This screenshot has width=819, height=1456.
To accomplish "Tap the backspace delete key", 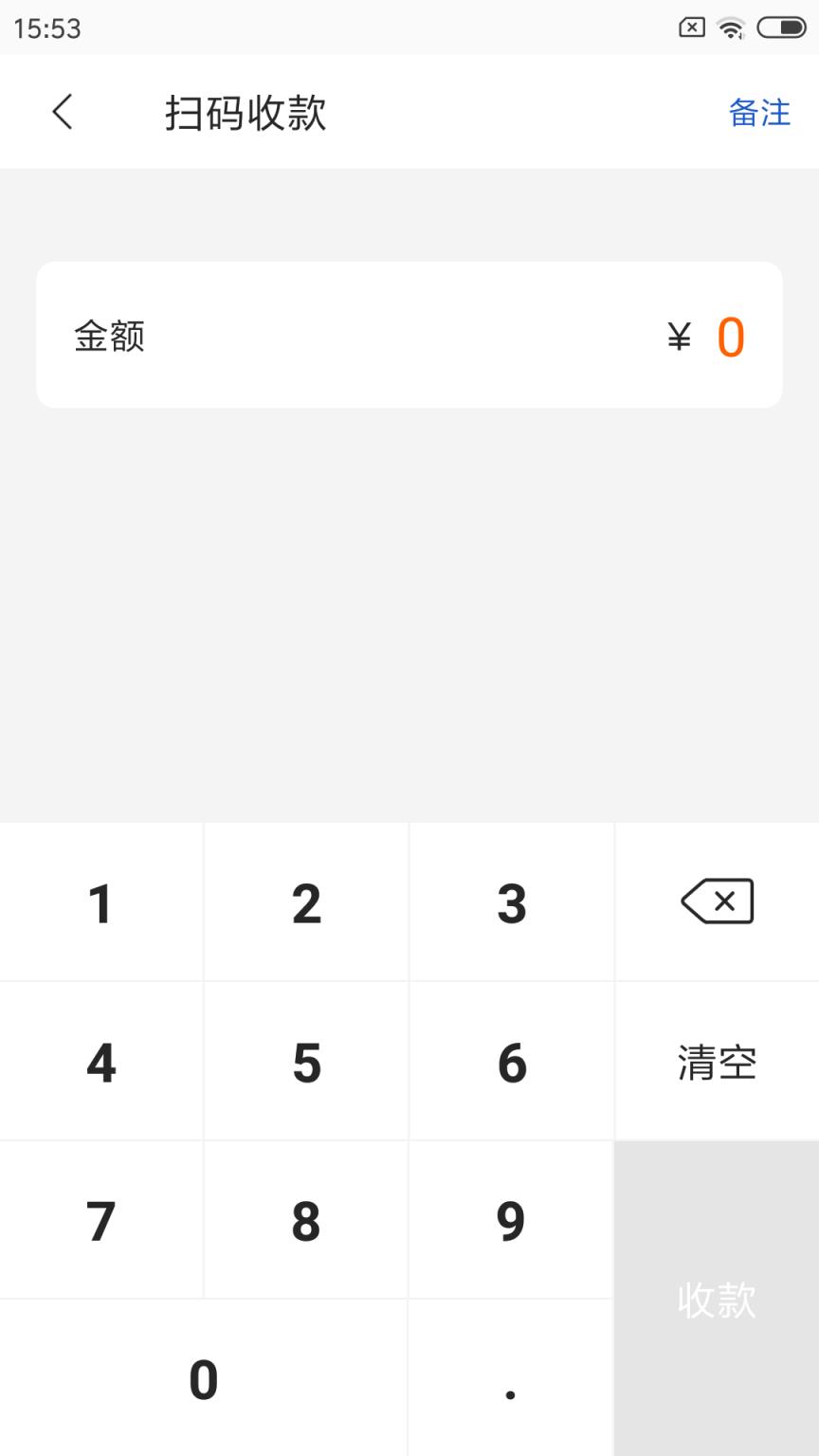I will click(717, 901).
